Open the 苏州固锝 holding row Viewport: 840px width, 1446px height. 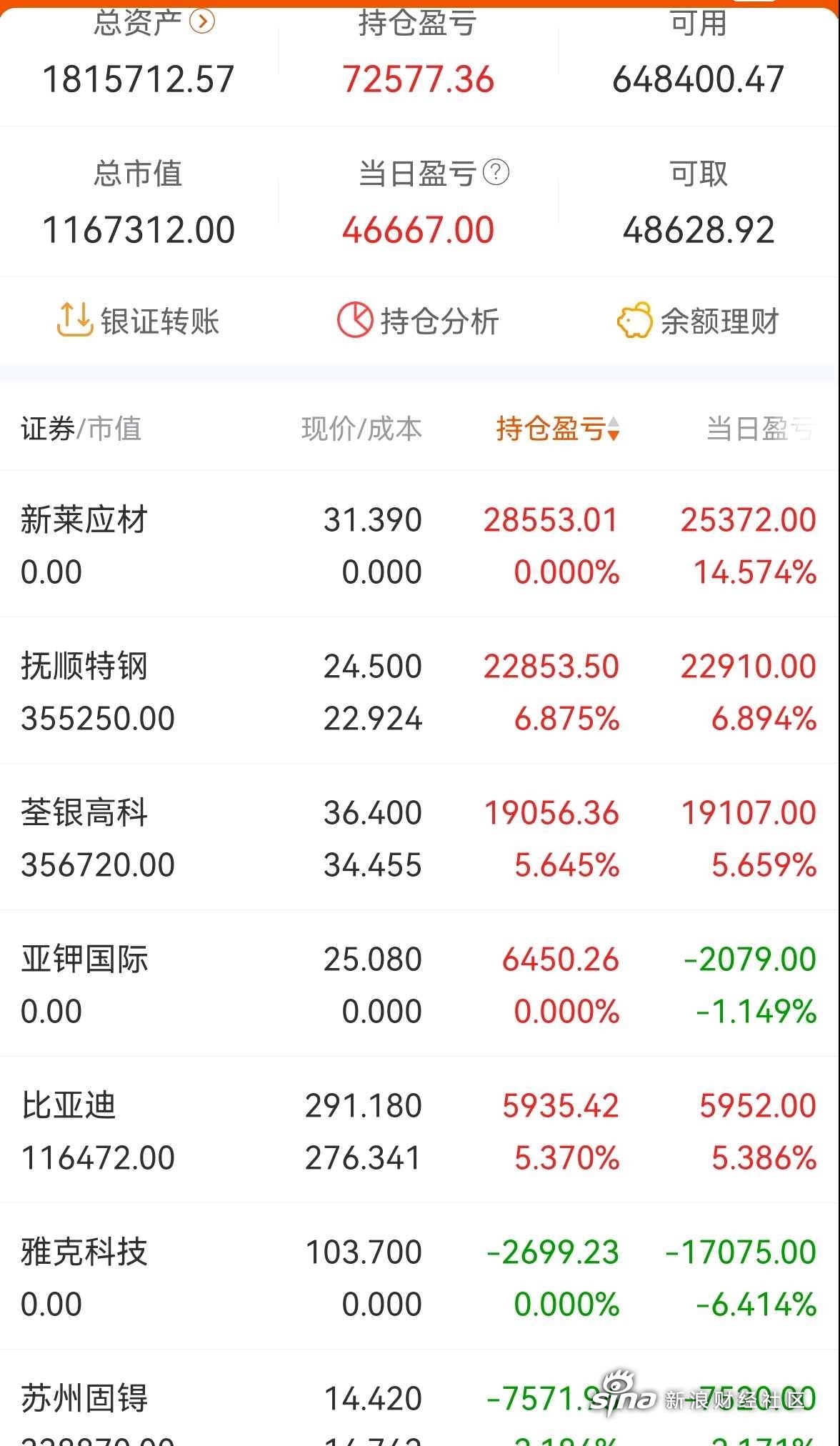420,1398
